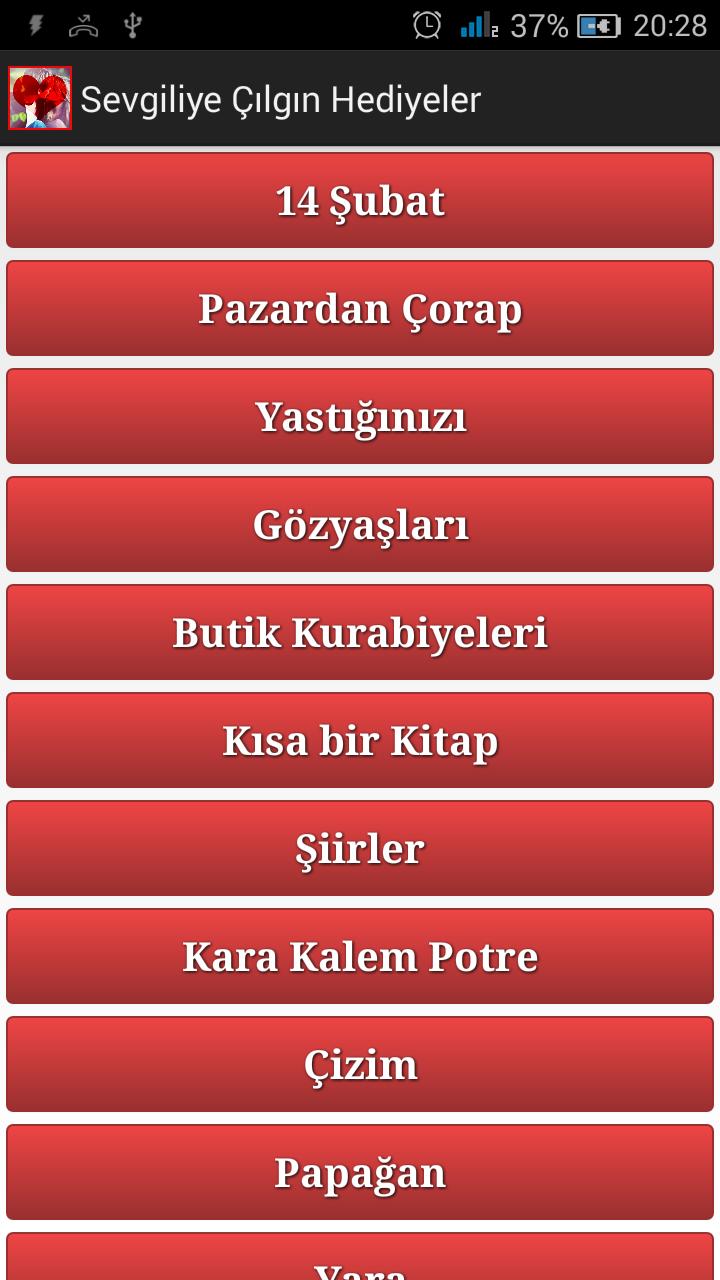Screen dimensions: 720x1280
Task: Tap the charging bolt icon in status bar
Action: tap(37, 25)
